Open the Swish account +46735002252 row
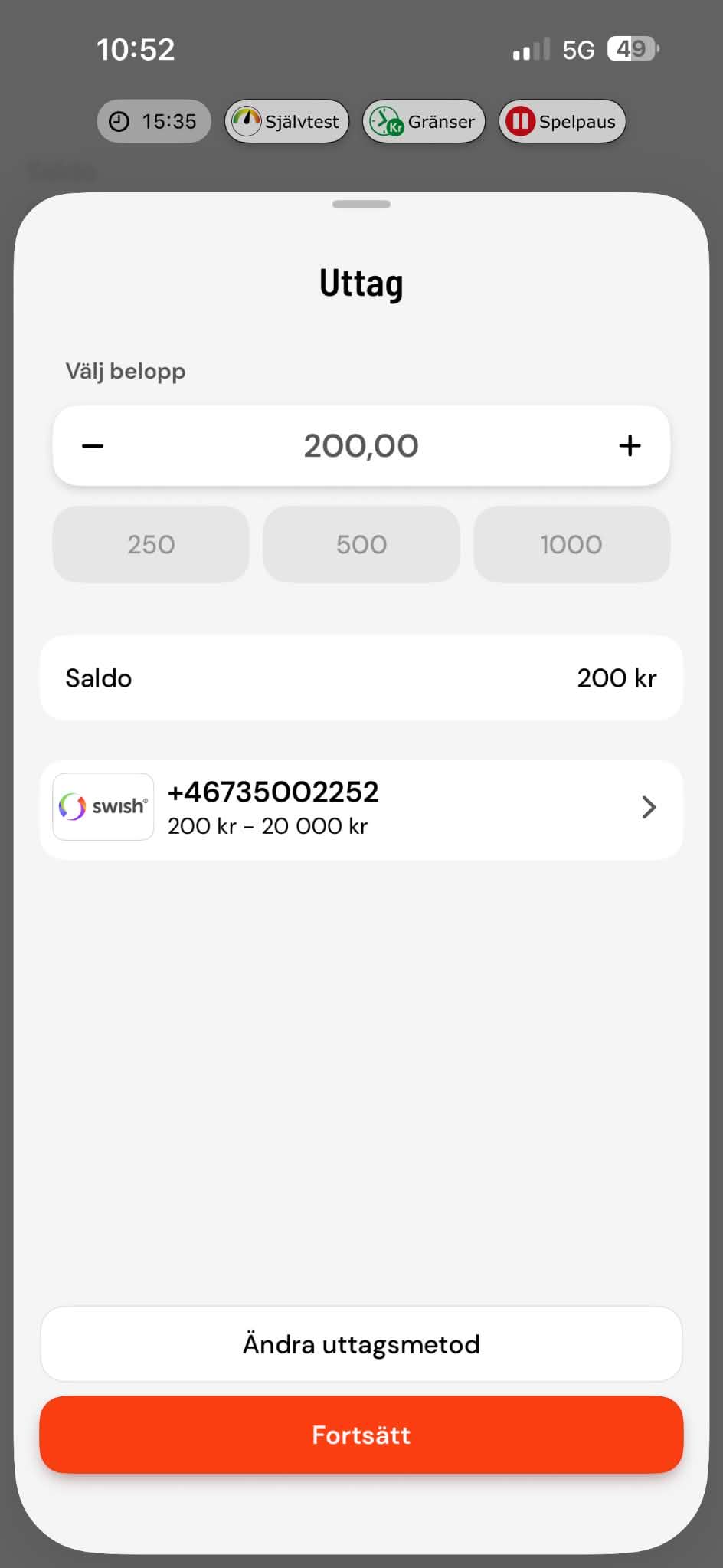Viewport: 723px width, 1568px height. coord(361,809)
